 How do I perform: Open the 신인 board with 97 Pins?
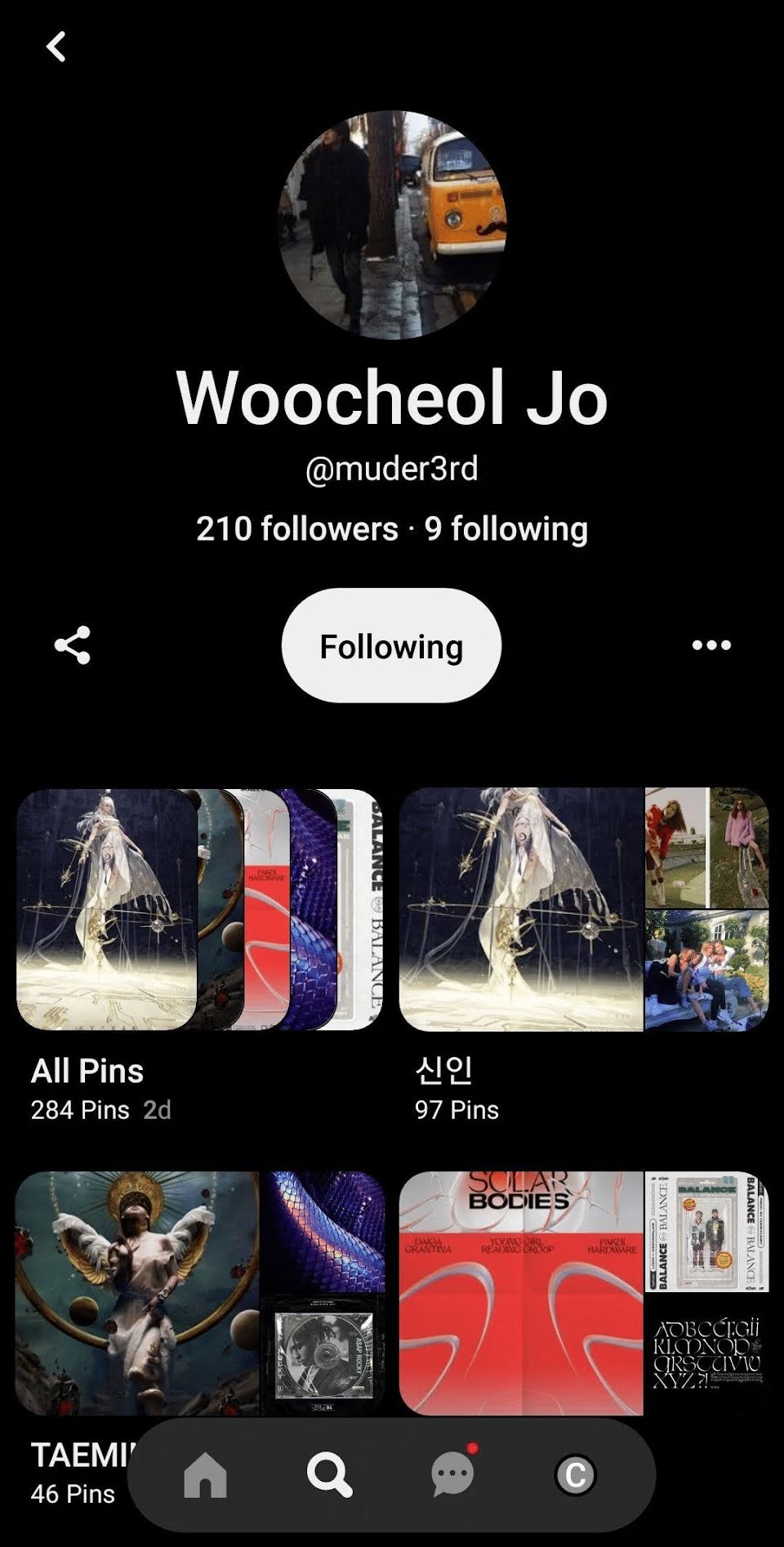[583, 910]
